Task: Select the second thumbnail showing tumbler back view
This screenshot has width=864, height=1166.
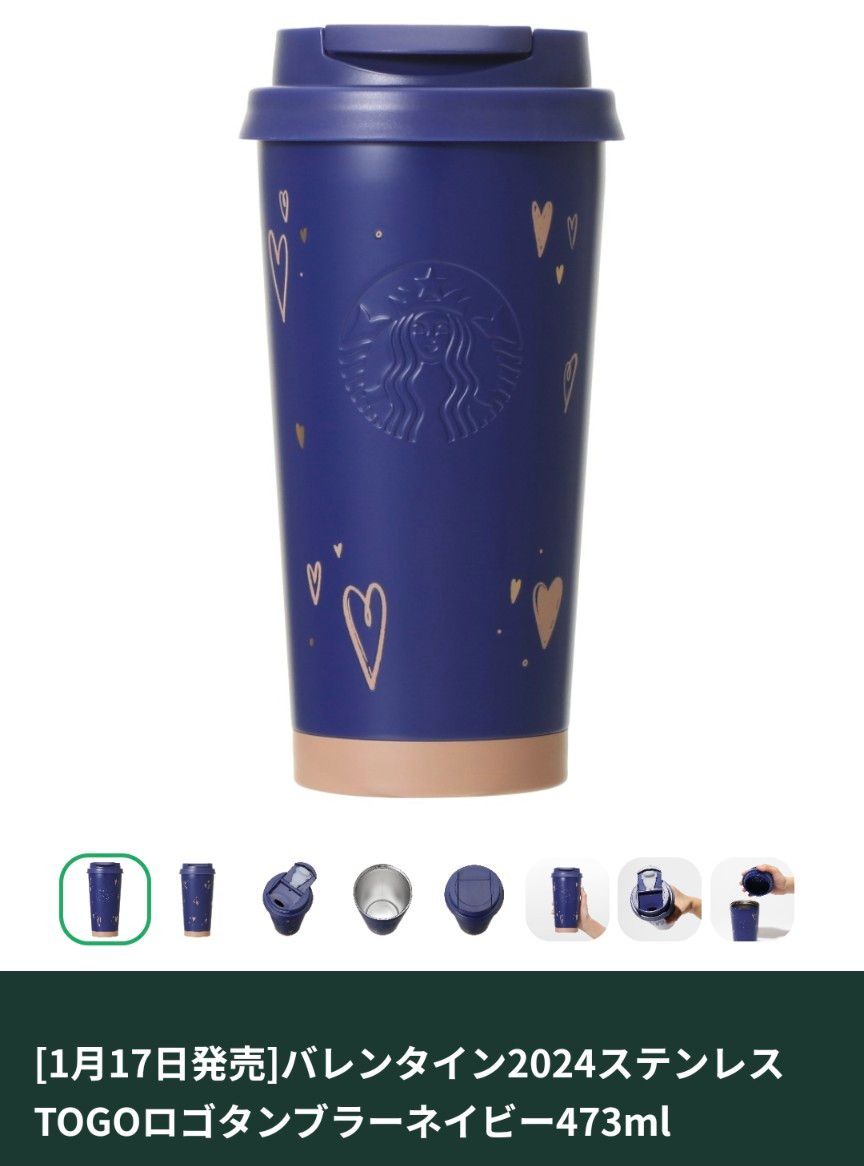Action: (197, 898)
